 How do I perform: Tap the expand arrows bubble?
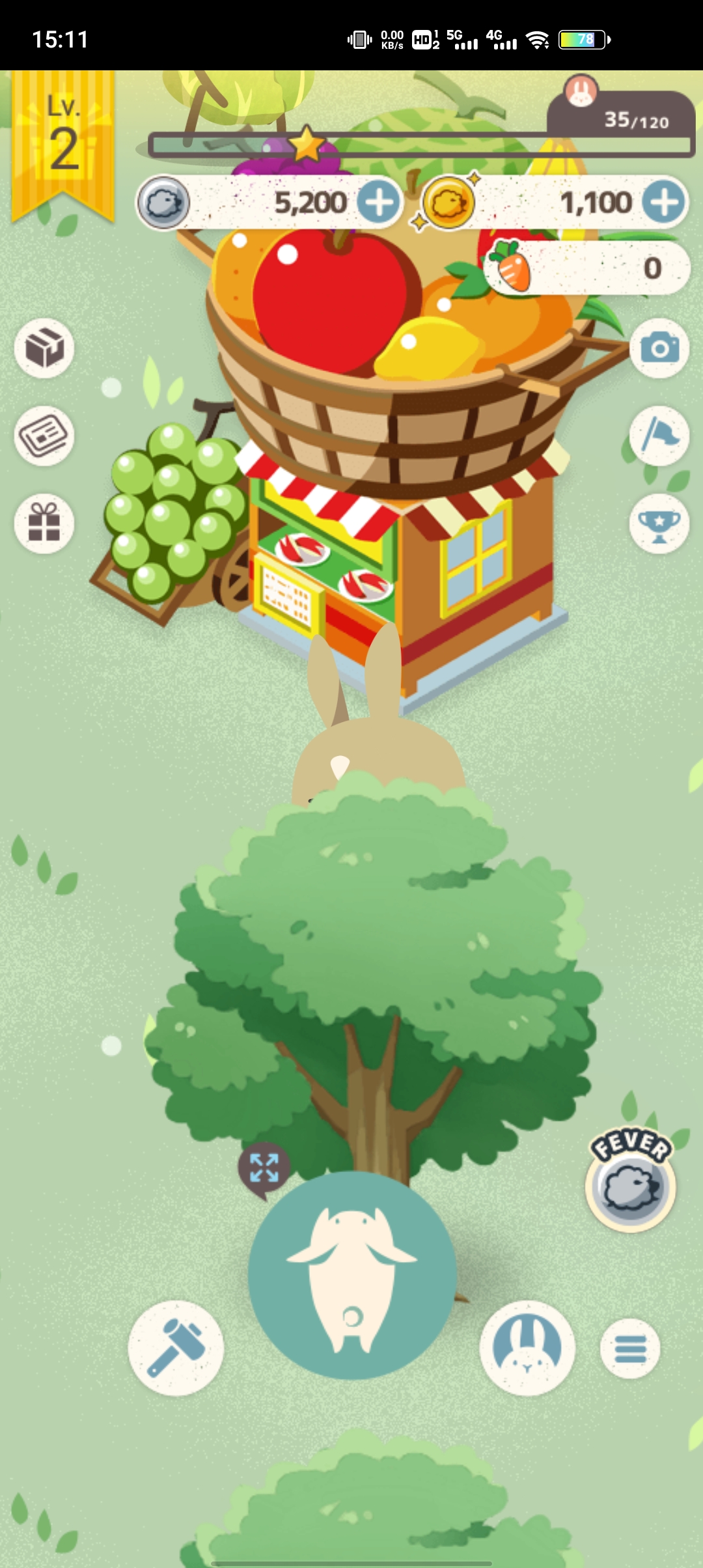(264, 1168)
